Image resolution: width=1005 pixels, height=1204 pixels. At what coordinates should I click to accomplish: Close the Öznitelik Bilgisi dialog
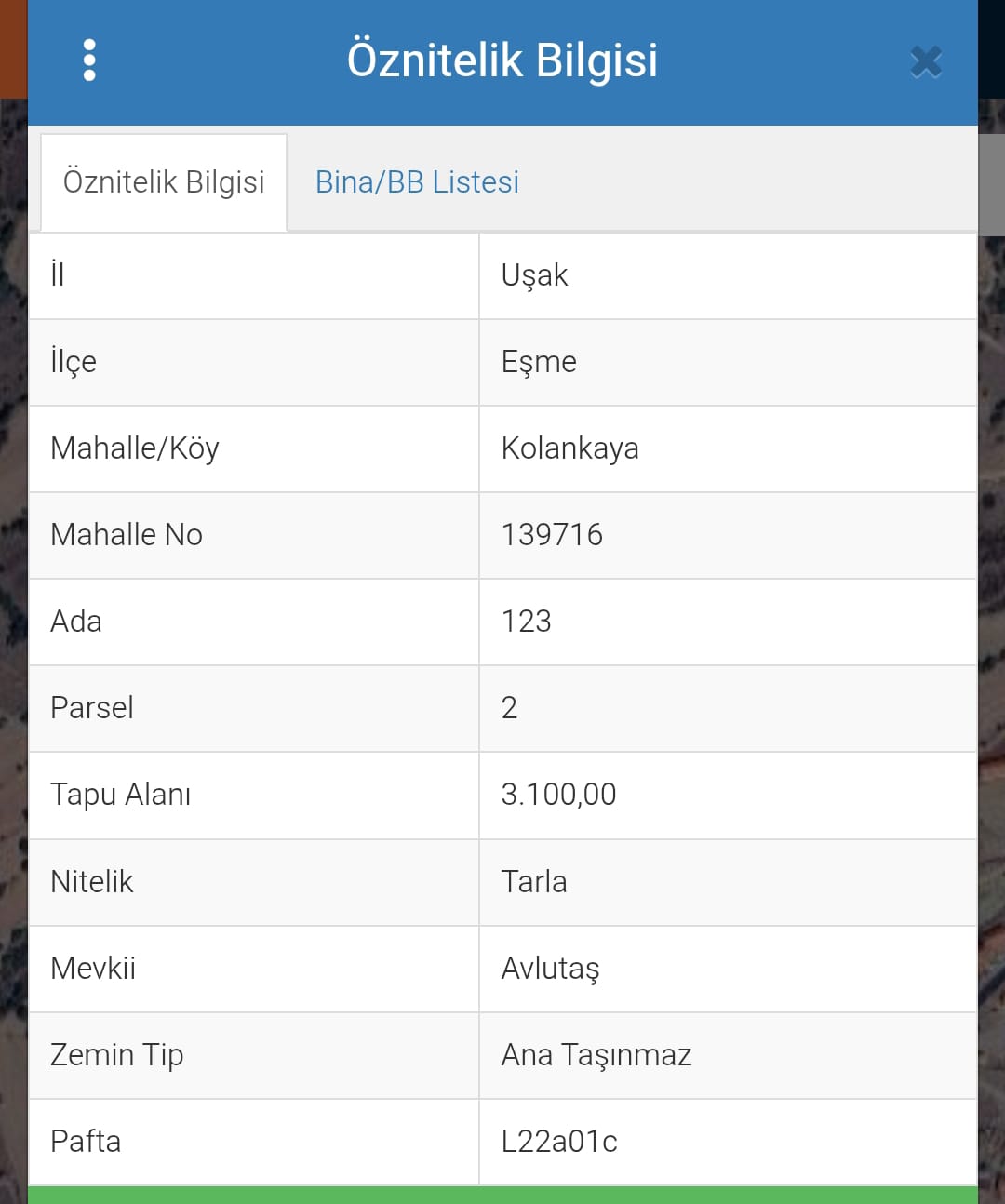click(926, 62)
